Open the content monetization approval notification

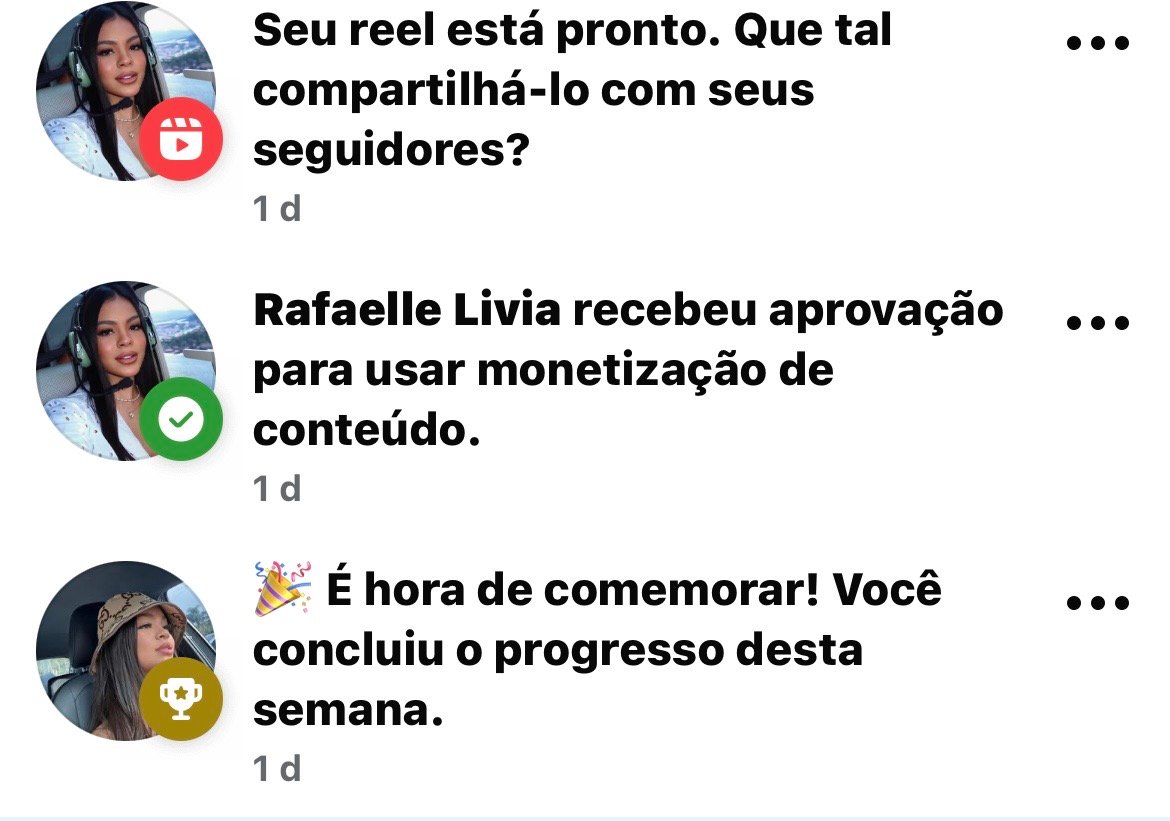point(628,372)
